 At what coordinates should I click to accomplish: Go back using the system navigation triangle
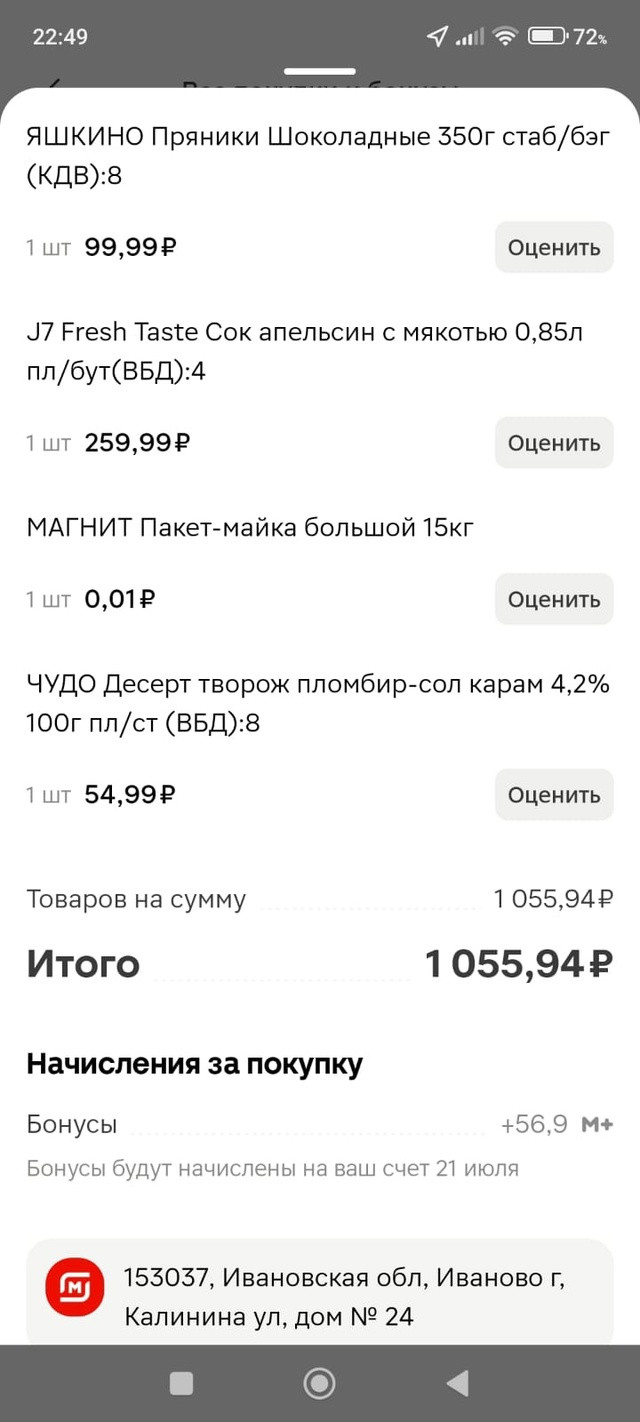point(457,1383)
